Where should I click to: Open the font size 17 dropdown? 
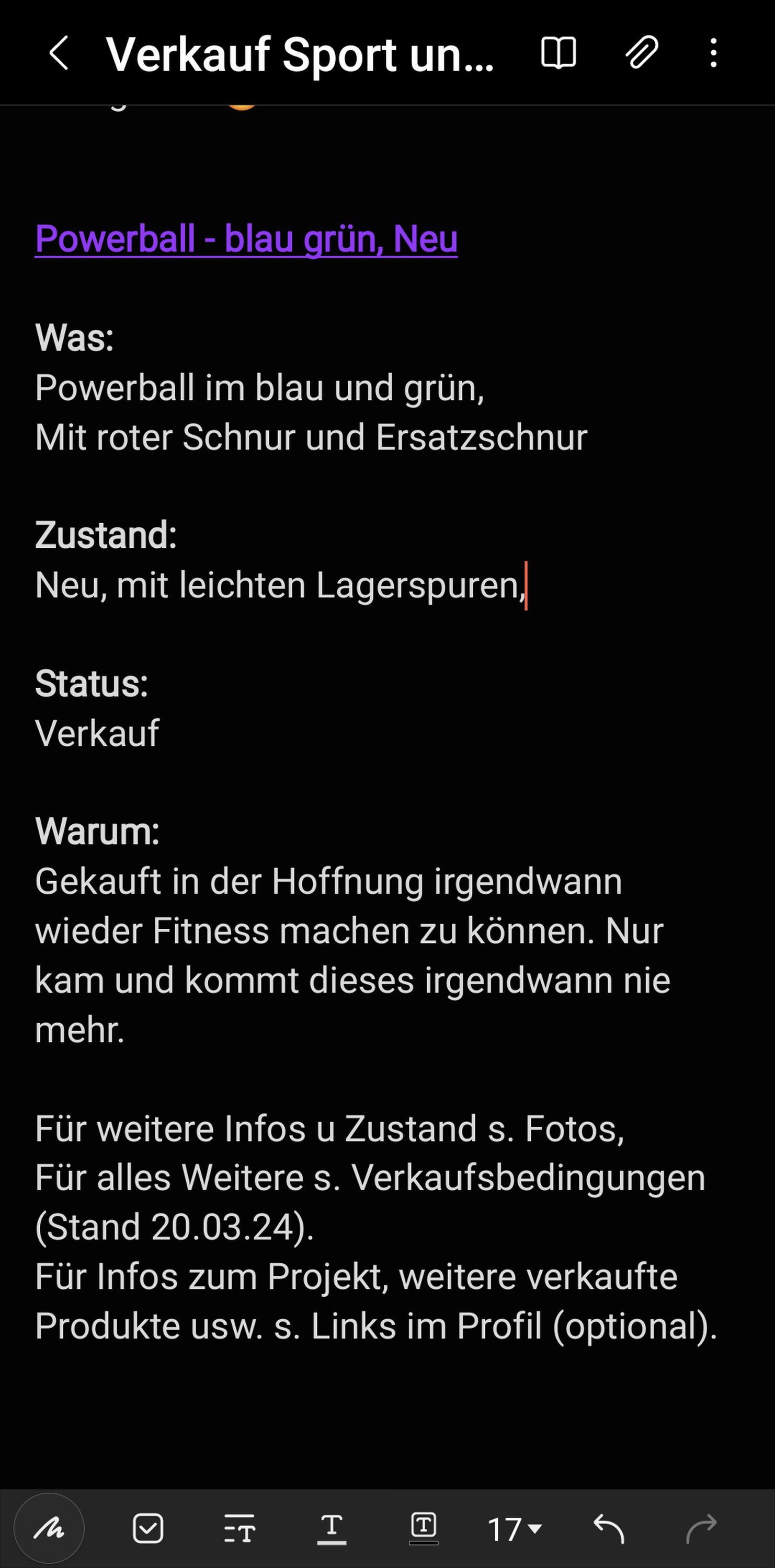pos(515,1529)
